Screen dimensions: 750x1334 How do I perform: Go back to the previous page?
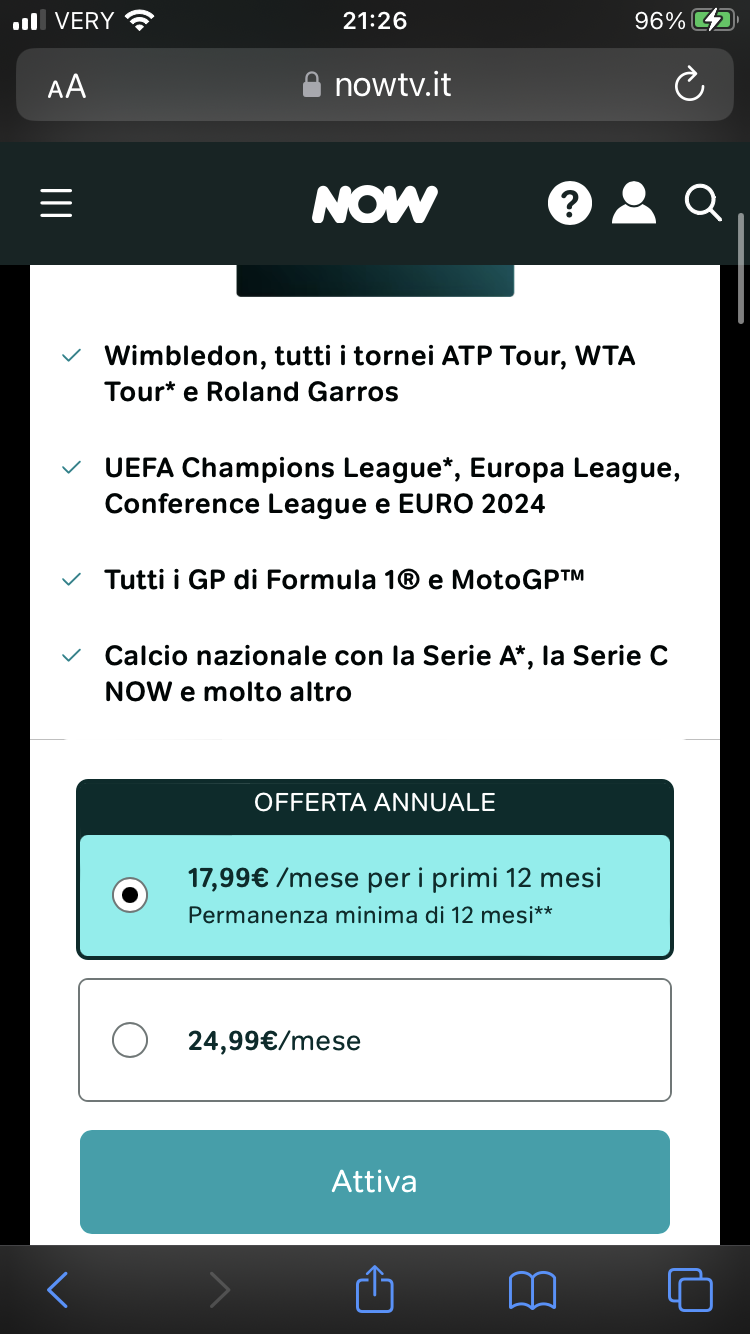(58, 1290)
